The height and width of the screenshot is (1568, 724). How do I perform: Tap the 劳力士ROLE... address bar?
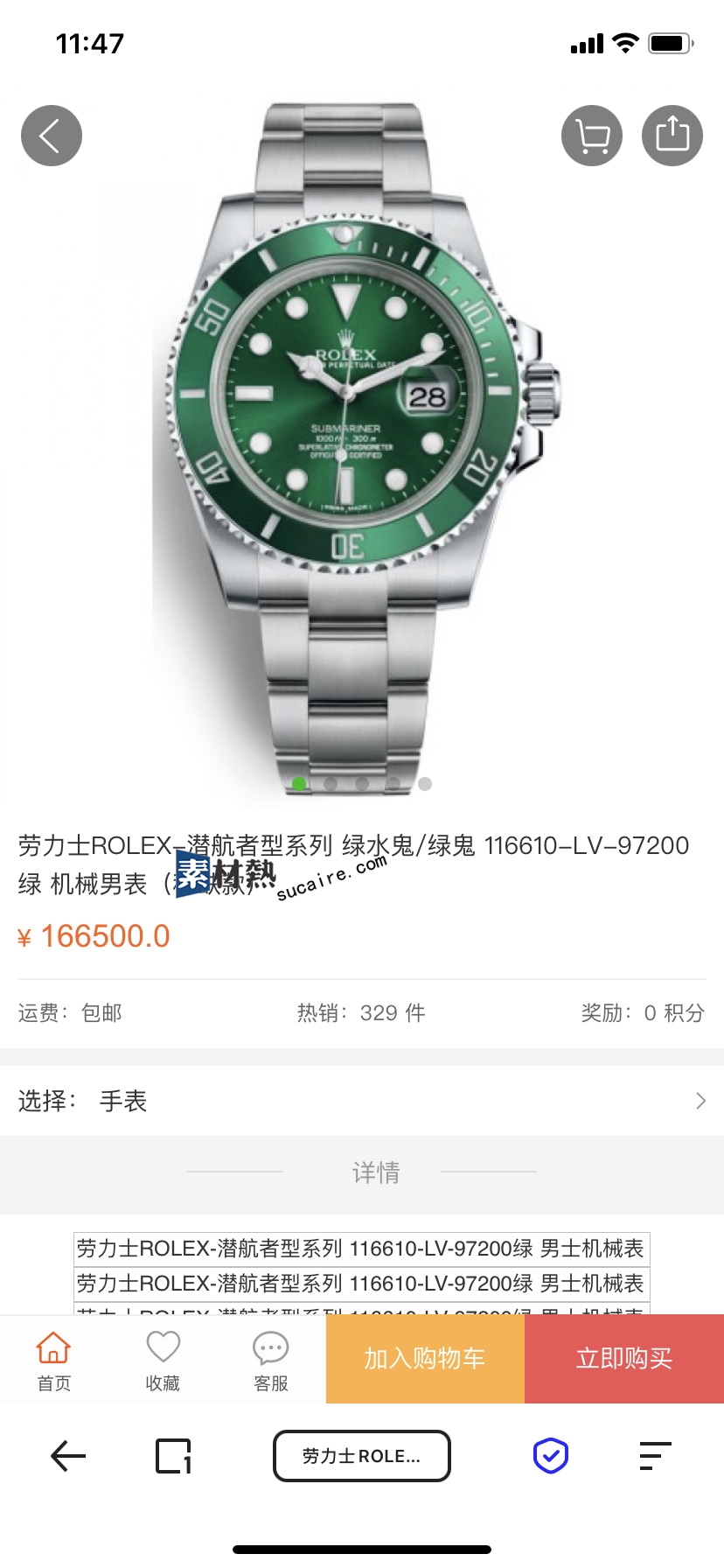click(362, 1456)
